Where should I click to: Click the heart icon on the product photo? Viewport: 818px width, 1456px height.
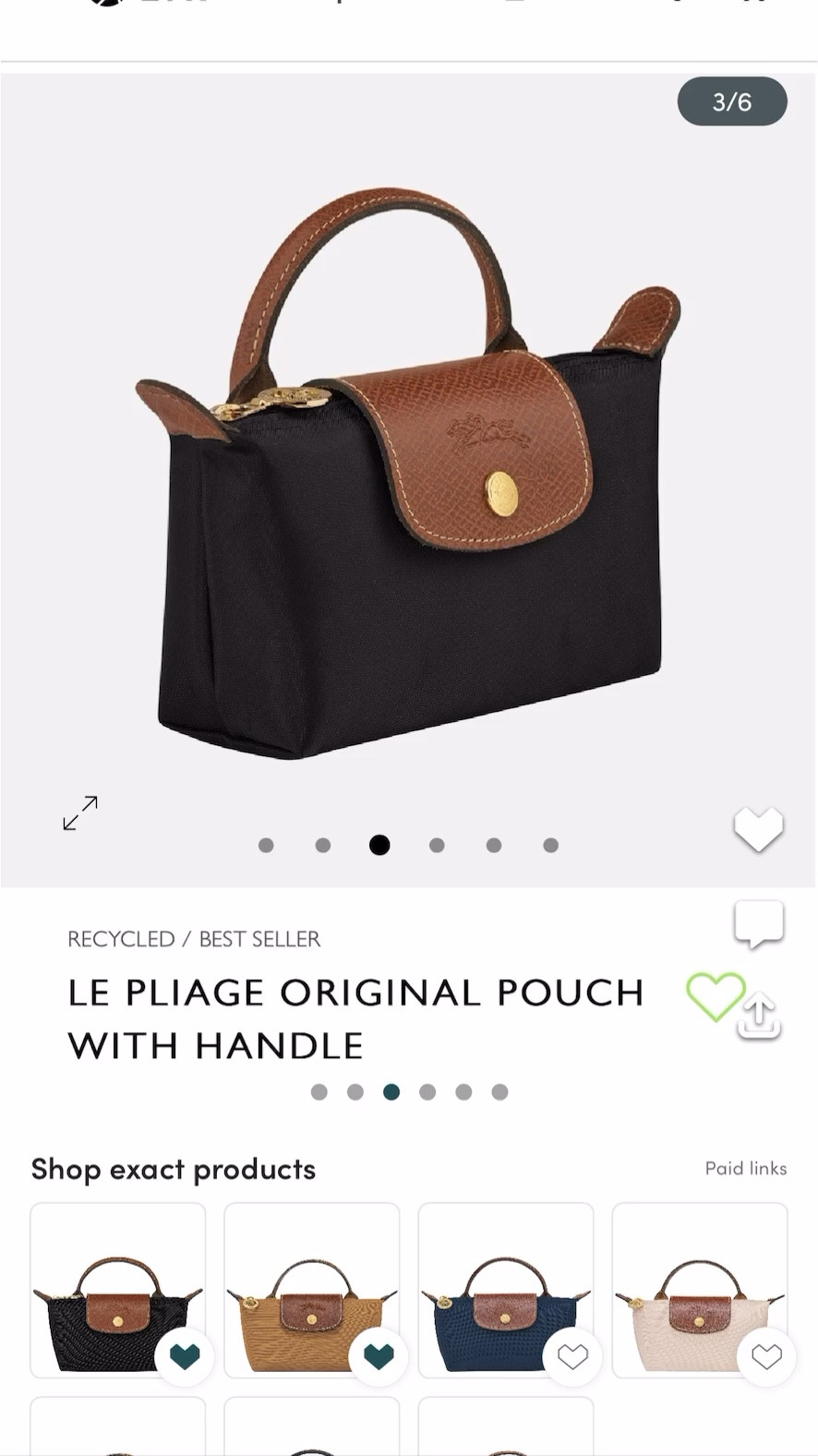pos(757,828)
